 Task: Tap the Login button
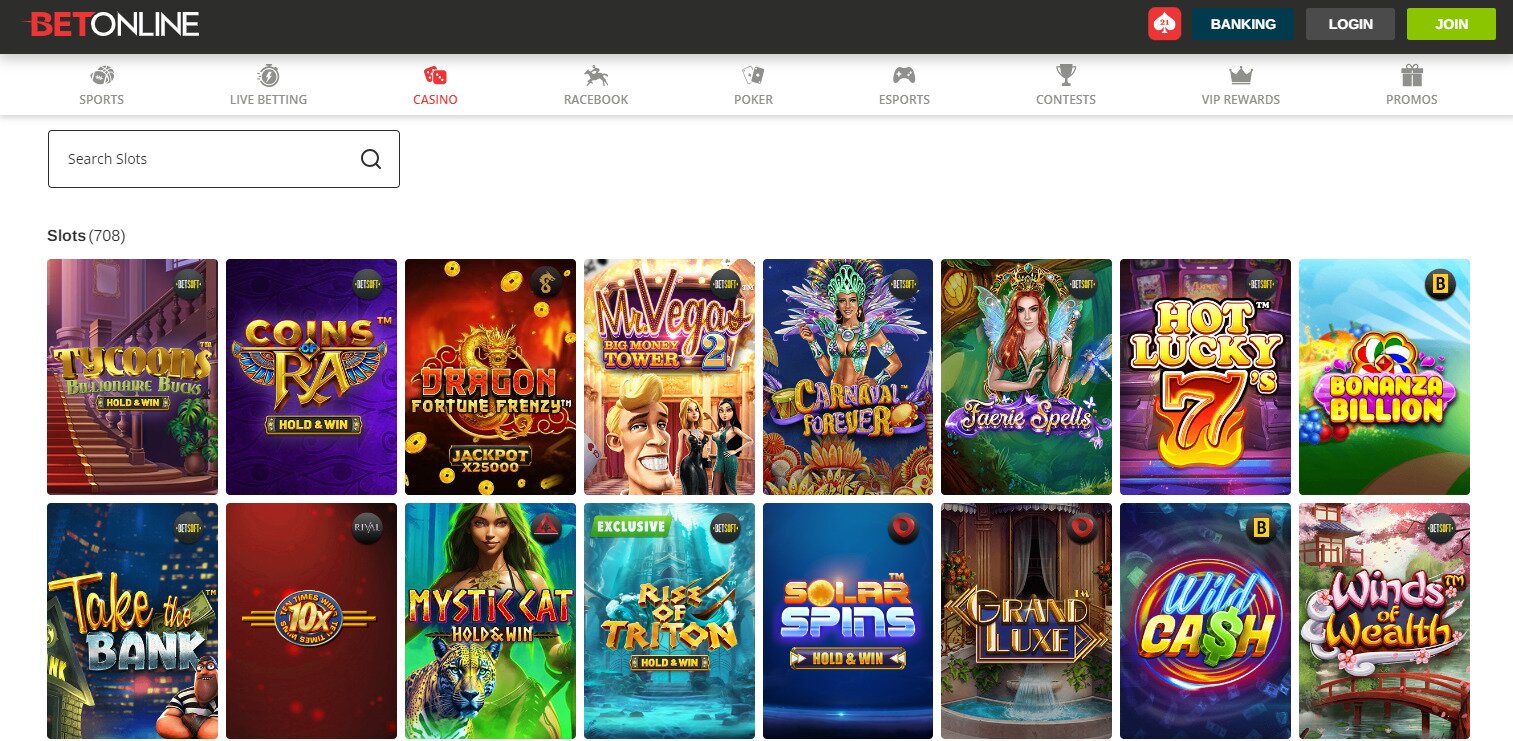tap(1350, 24)
